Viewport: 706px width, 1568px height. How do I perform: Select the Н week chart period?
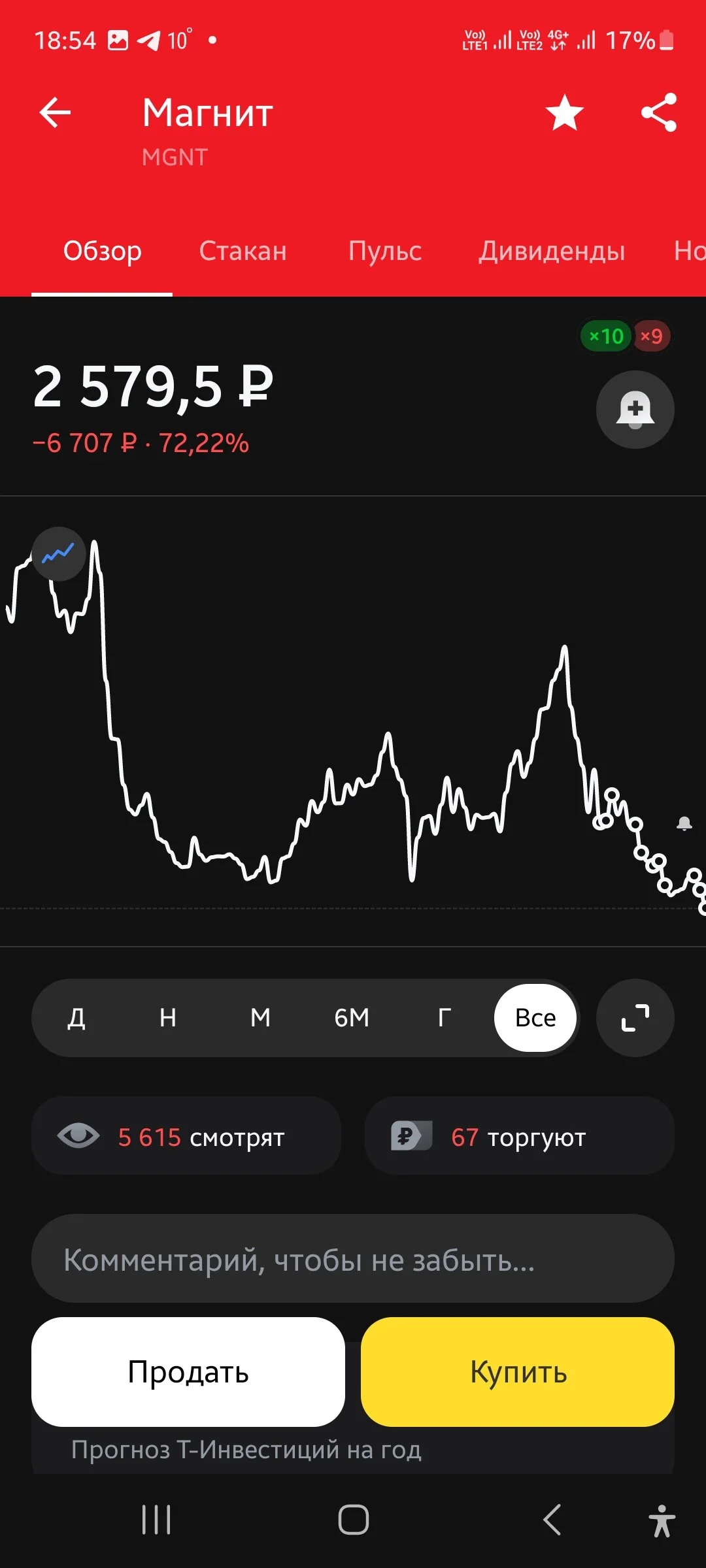click(x=168, y=1017)
